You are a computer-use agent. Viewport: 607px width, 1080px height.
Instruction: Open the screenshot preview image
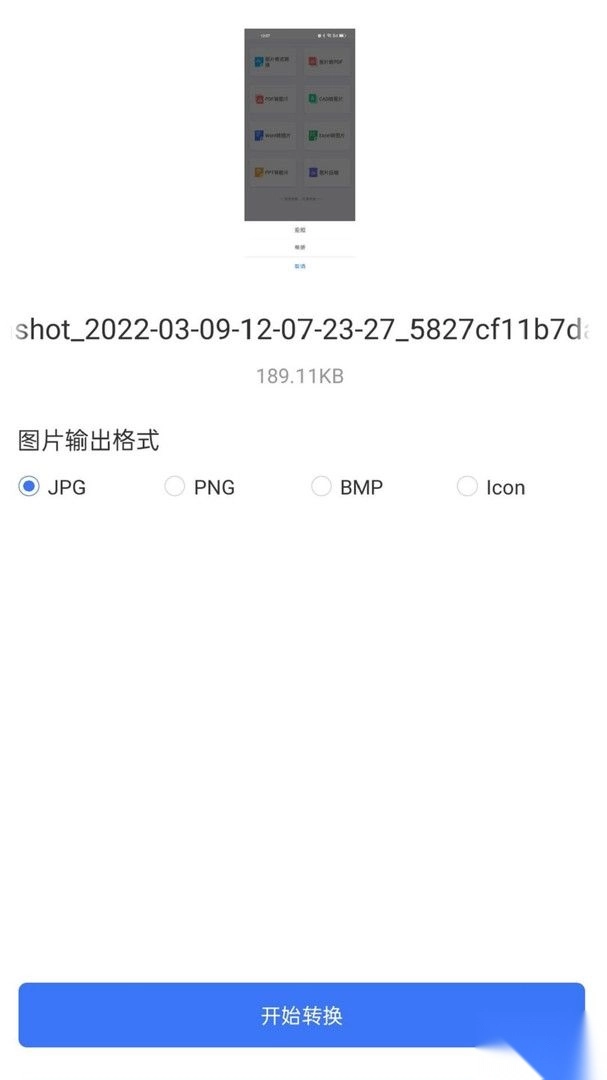(300, 150)
